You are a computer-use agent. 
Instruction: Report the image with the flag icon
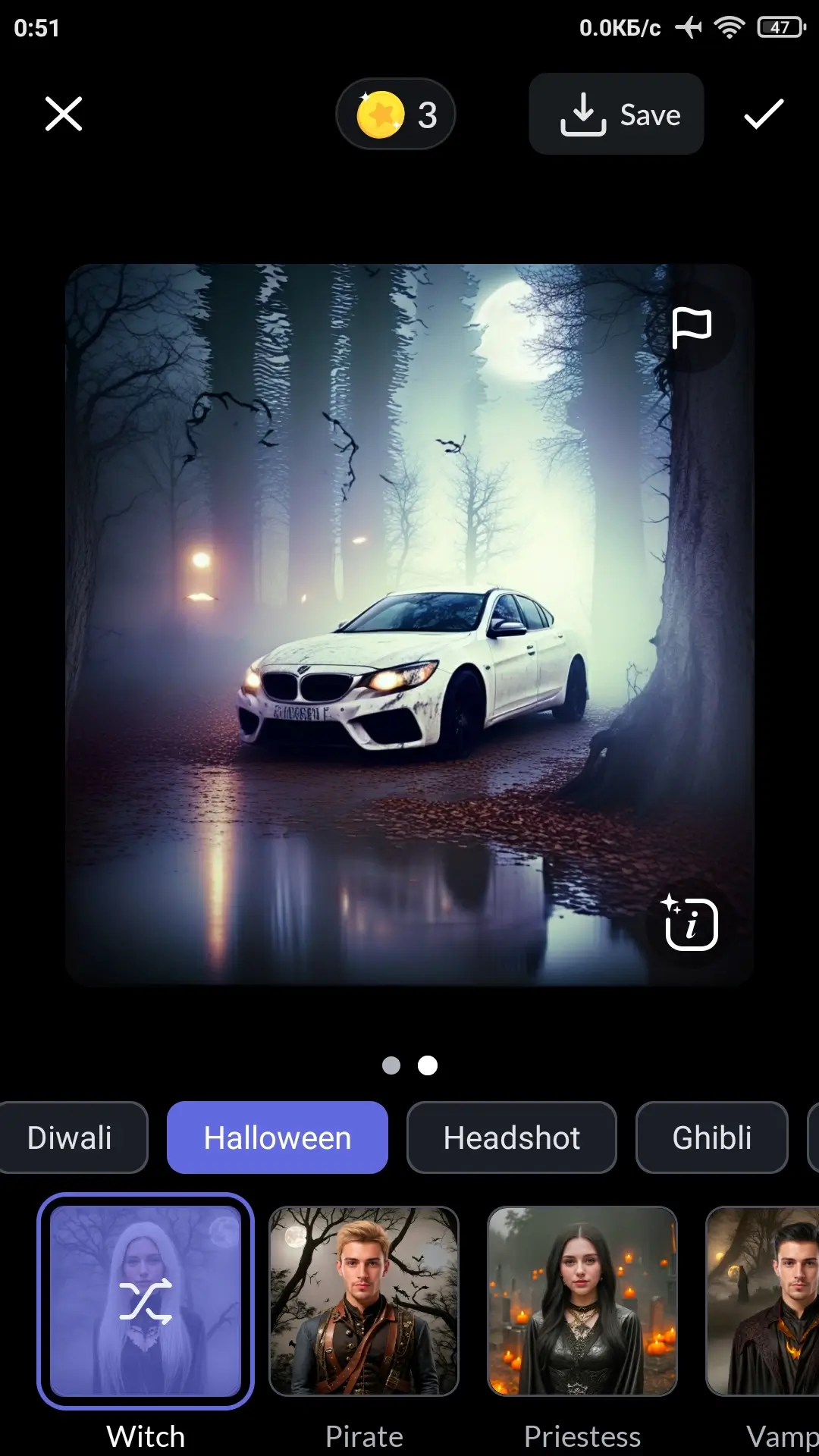[x=691, y=328]
